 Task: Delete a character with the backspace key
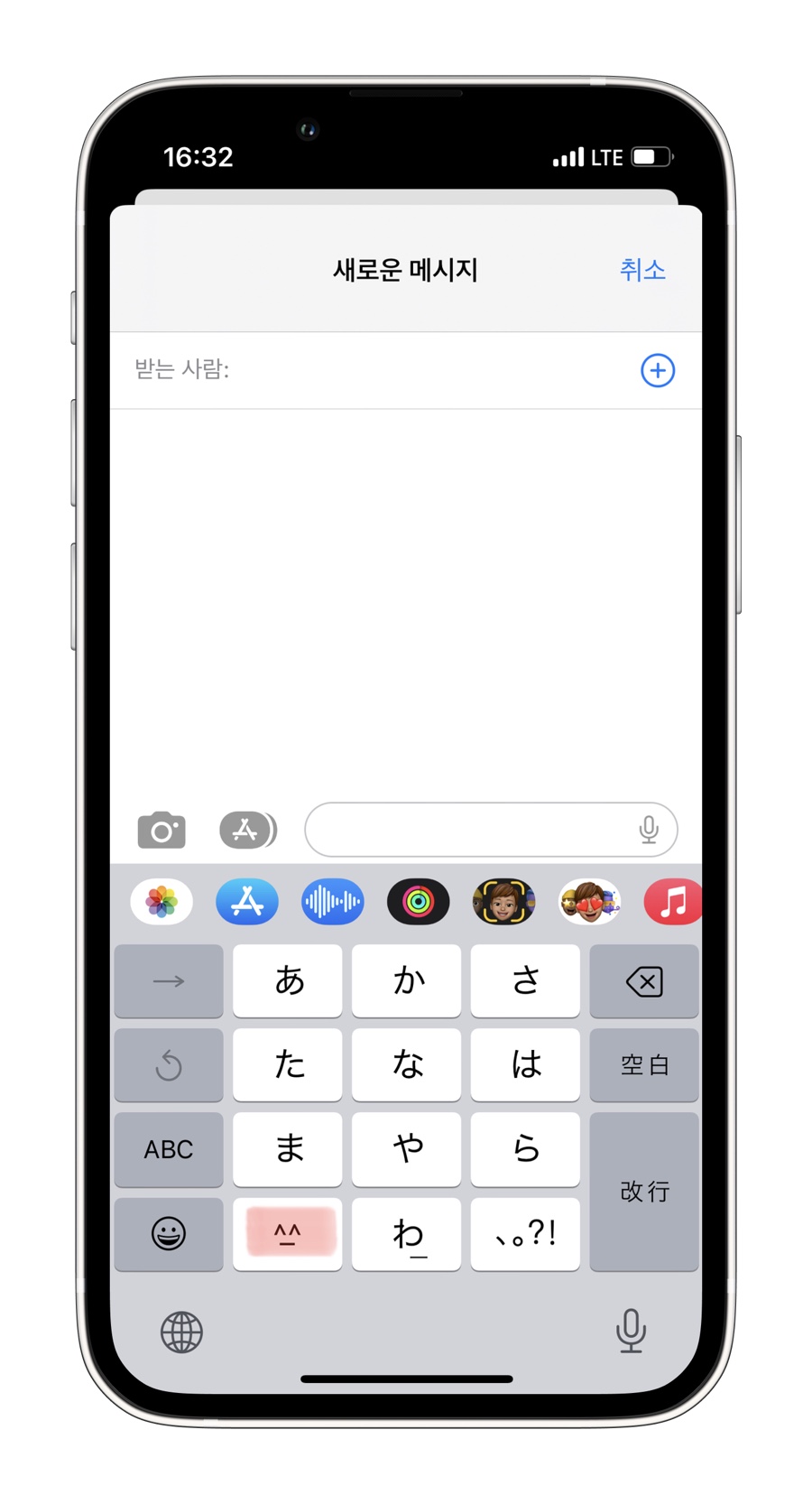click(644, 981)
